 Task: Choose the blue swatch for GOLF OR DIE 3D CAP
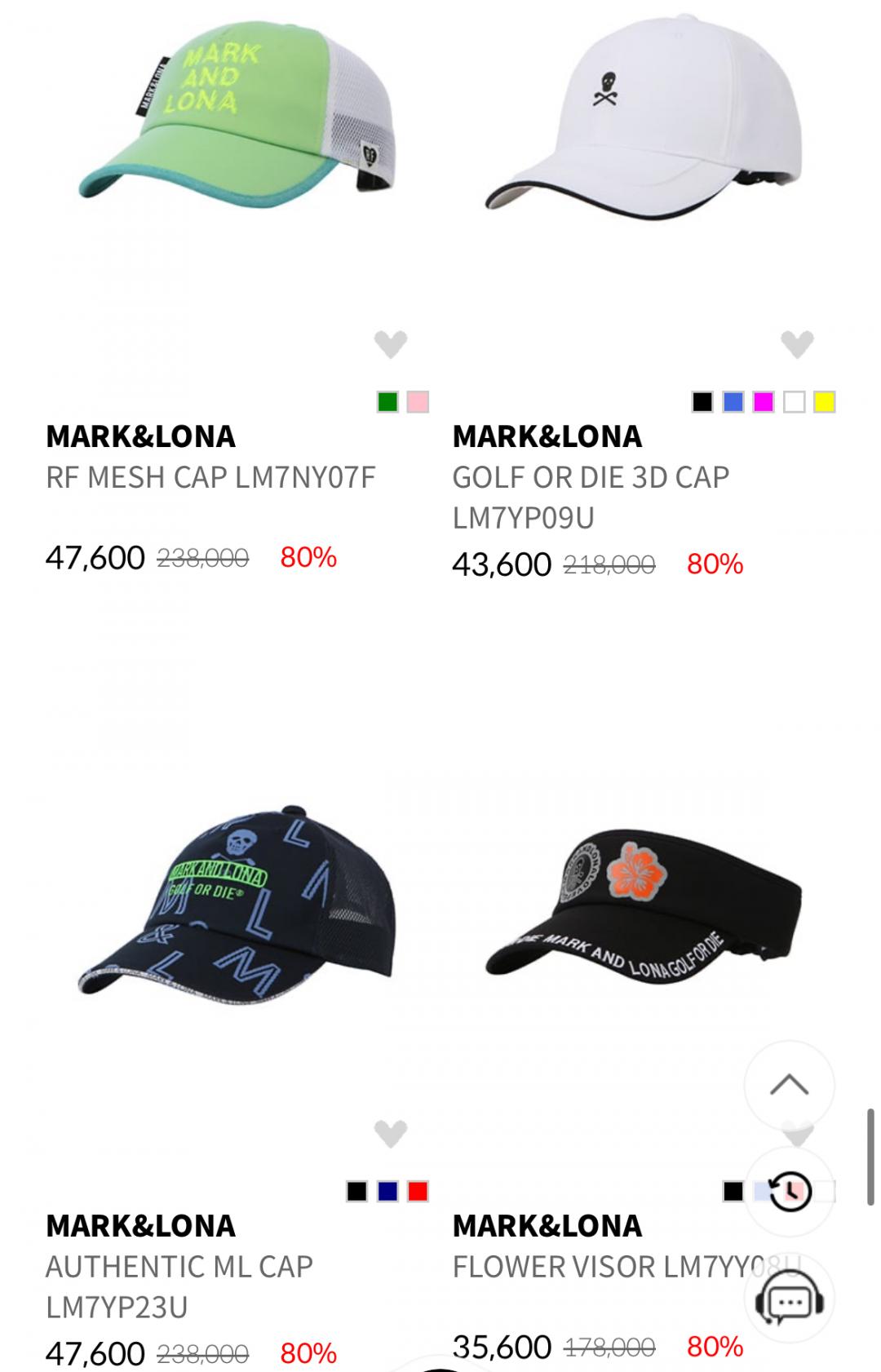pos(733,402)
